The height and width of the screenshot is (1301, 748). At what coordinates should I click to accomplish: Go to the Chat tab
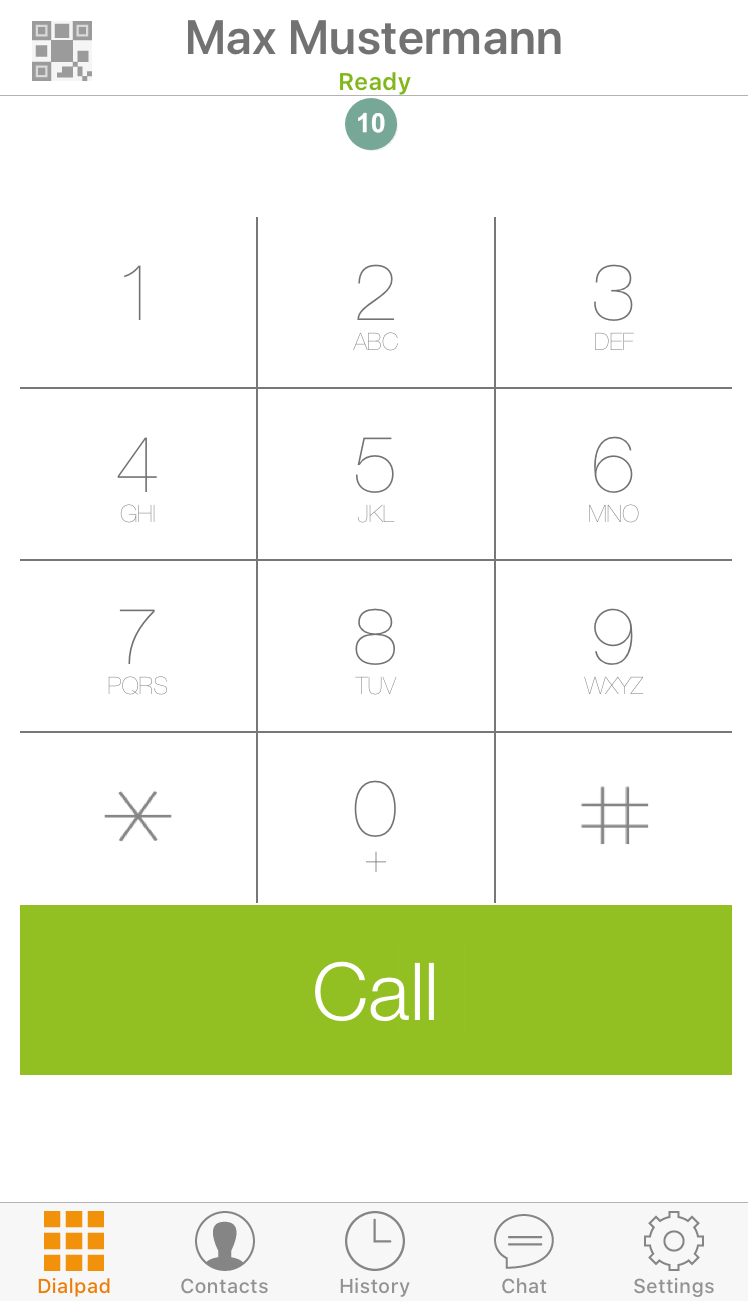(x=524, y=1253)
